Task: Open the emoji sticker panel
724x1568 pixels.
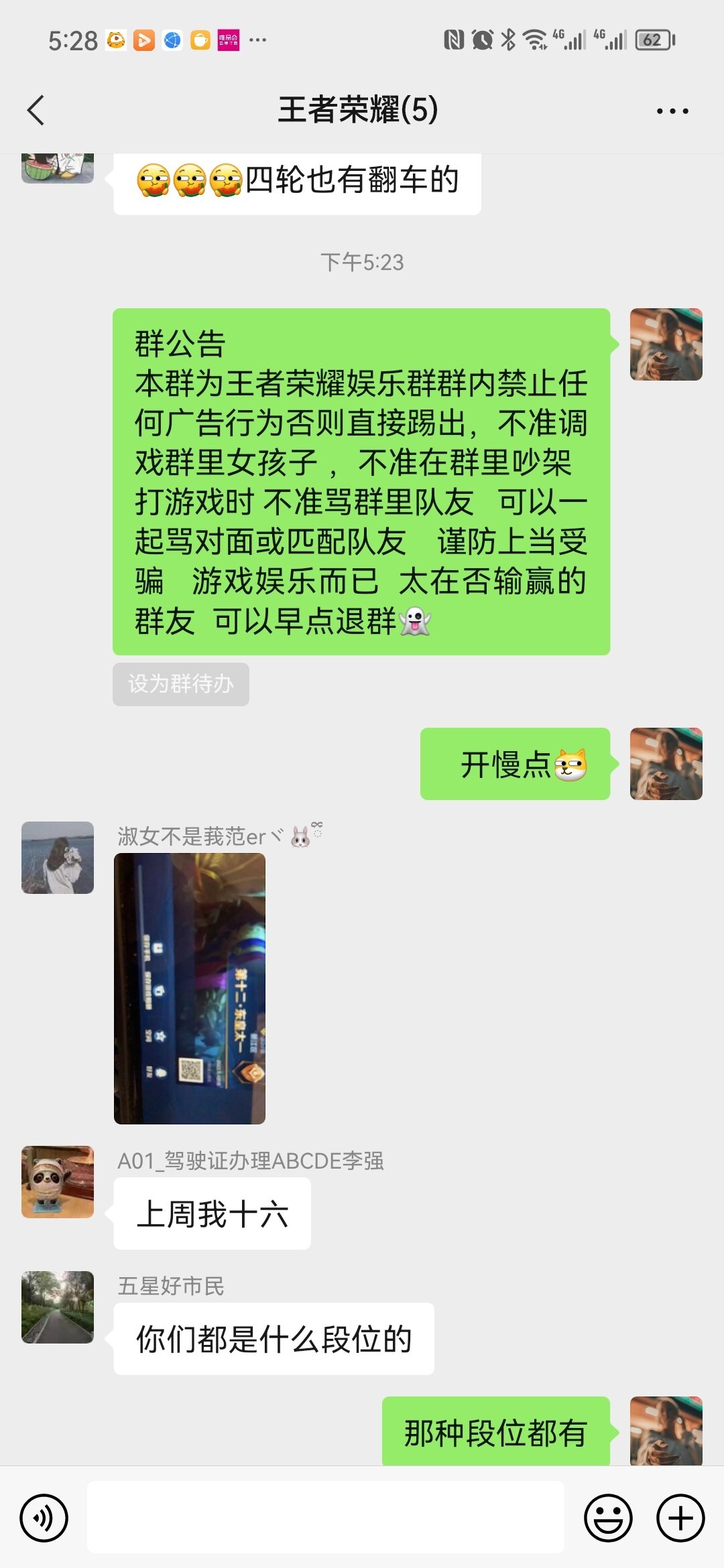Action: click(x=609, y=1518)
